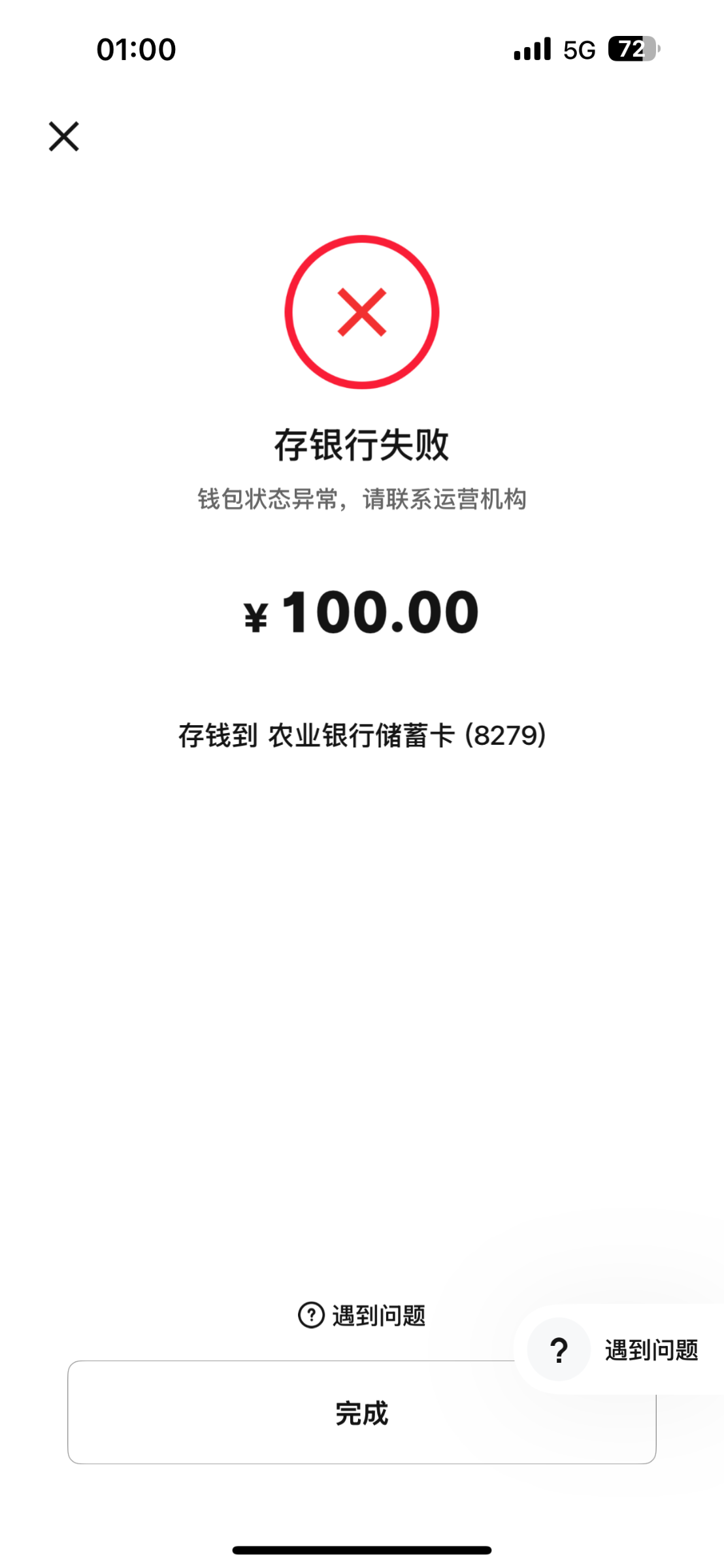Tap 完成 to finish

tap(361, 1413)
